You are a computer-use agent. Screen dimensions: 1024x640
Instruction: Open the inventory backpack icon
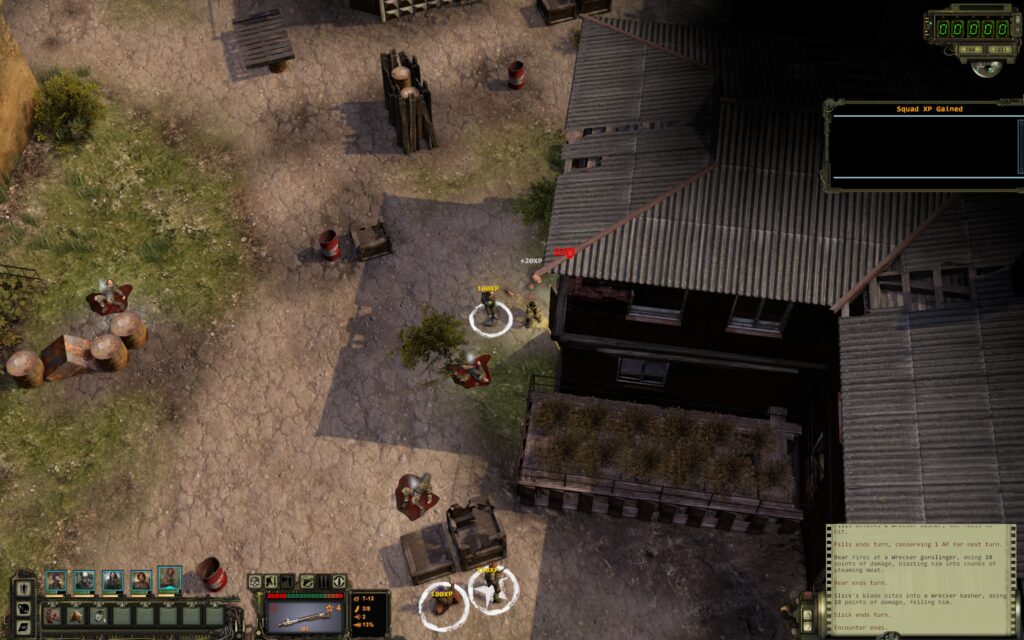click(x=24, y=608)
